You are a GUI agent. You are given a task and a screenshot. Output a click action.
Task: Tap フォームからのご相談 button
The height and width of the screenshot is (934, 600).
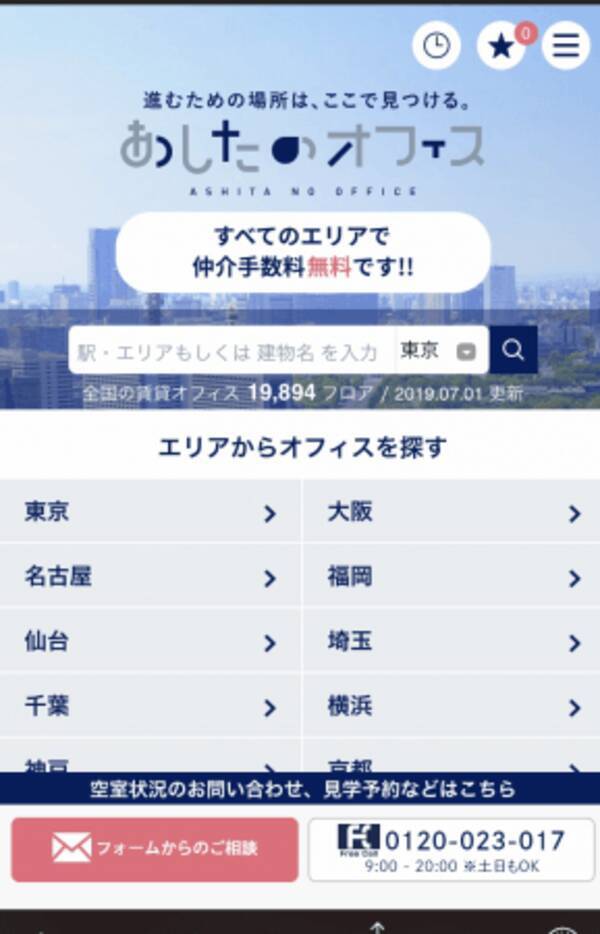click(x=155, y=849)
